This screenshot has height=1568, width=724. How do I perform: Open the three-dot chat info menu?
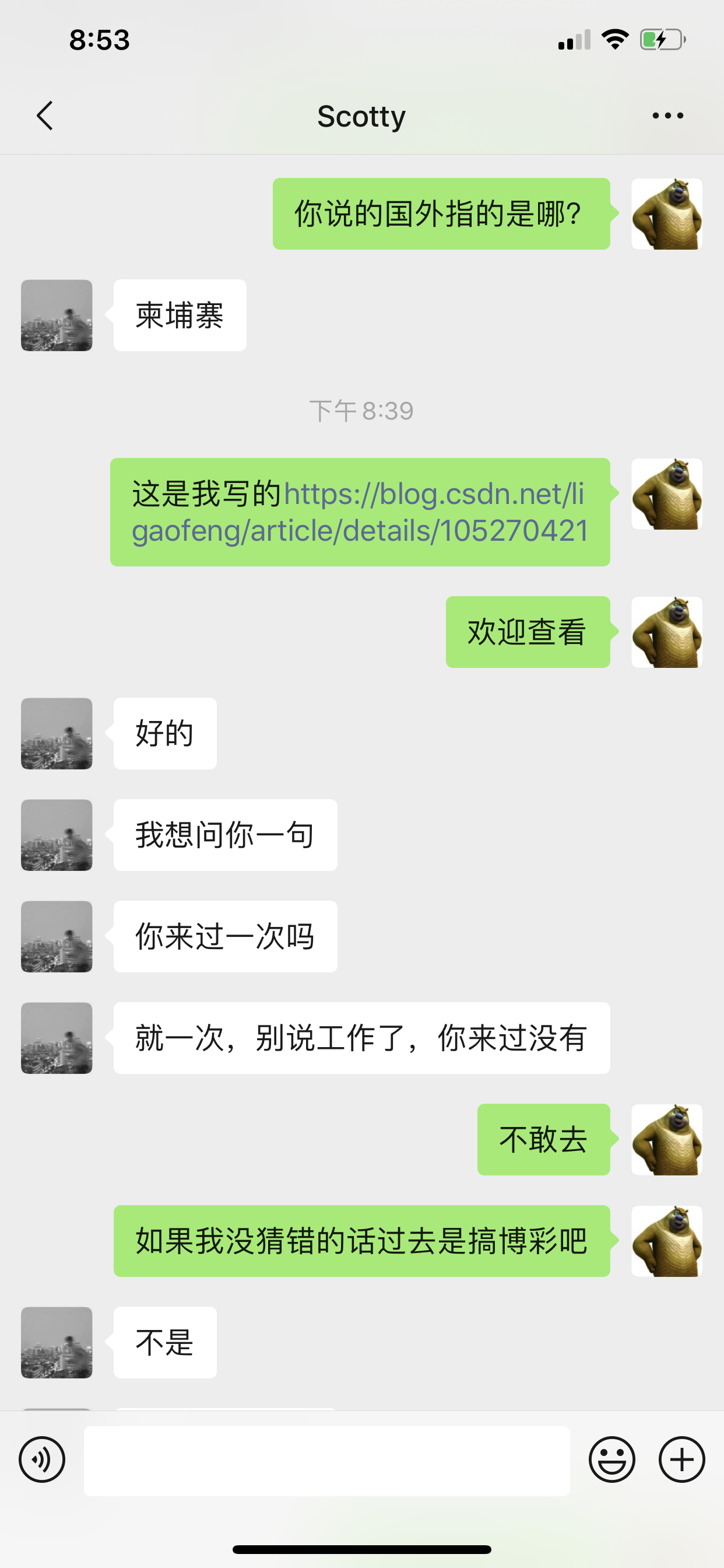667,116
